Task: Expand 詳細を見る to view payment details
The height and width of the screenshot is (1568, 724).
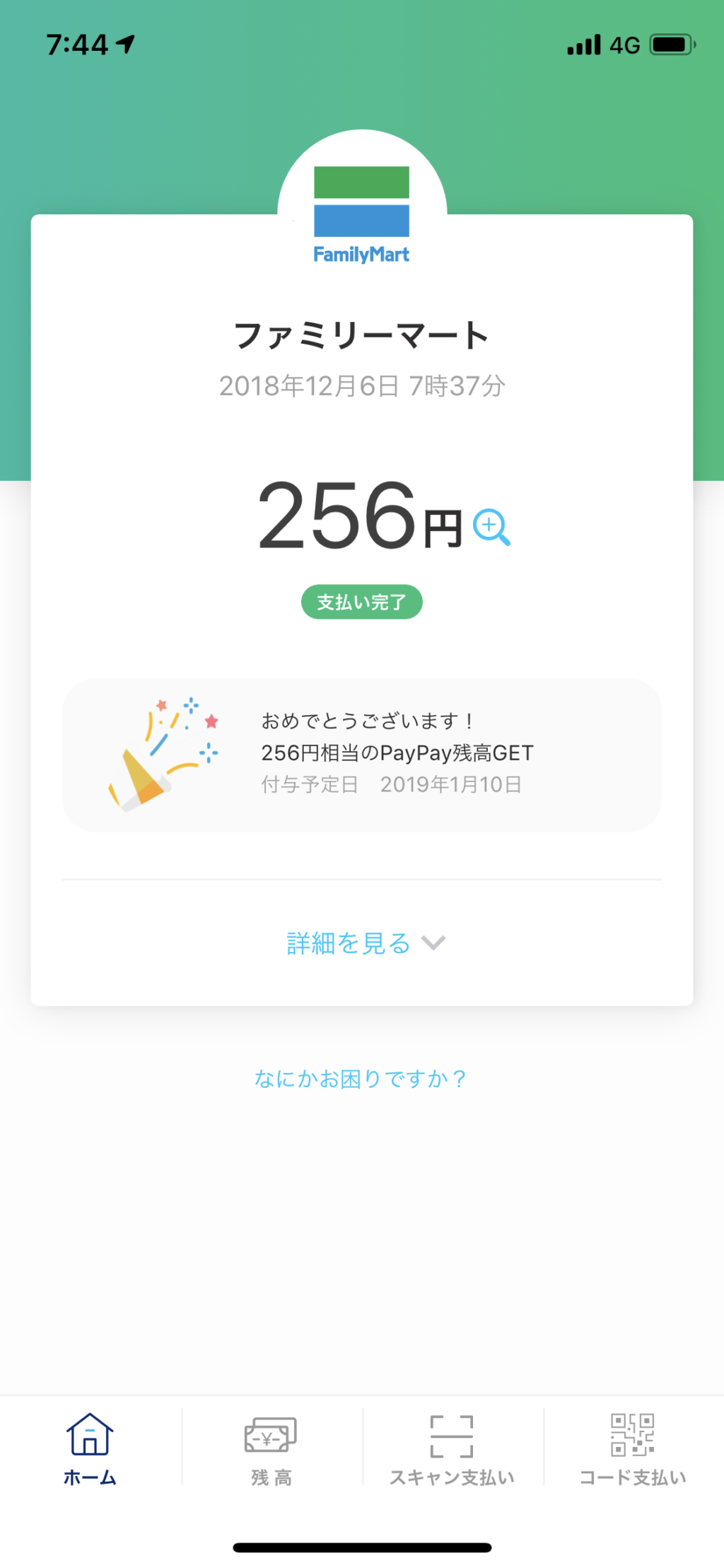Action: 365,943
